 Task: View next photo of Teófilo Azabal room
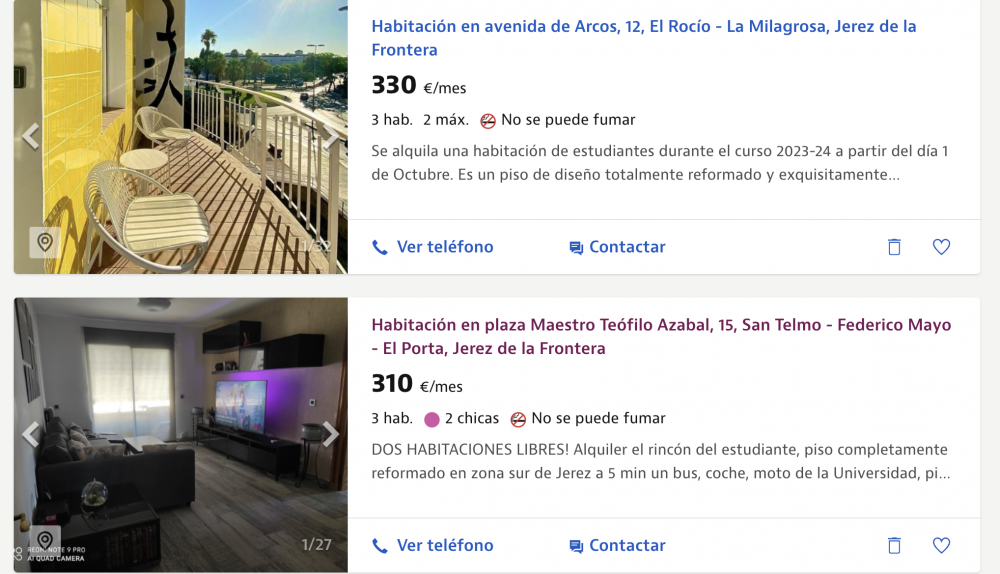pos(330,434)
